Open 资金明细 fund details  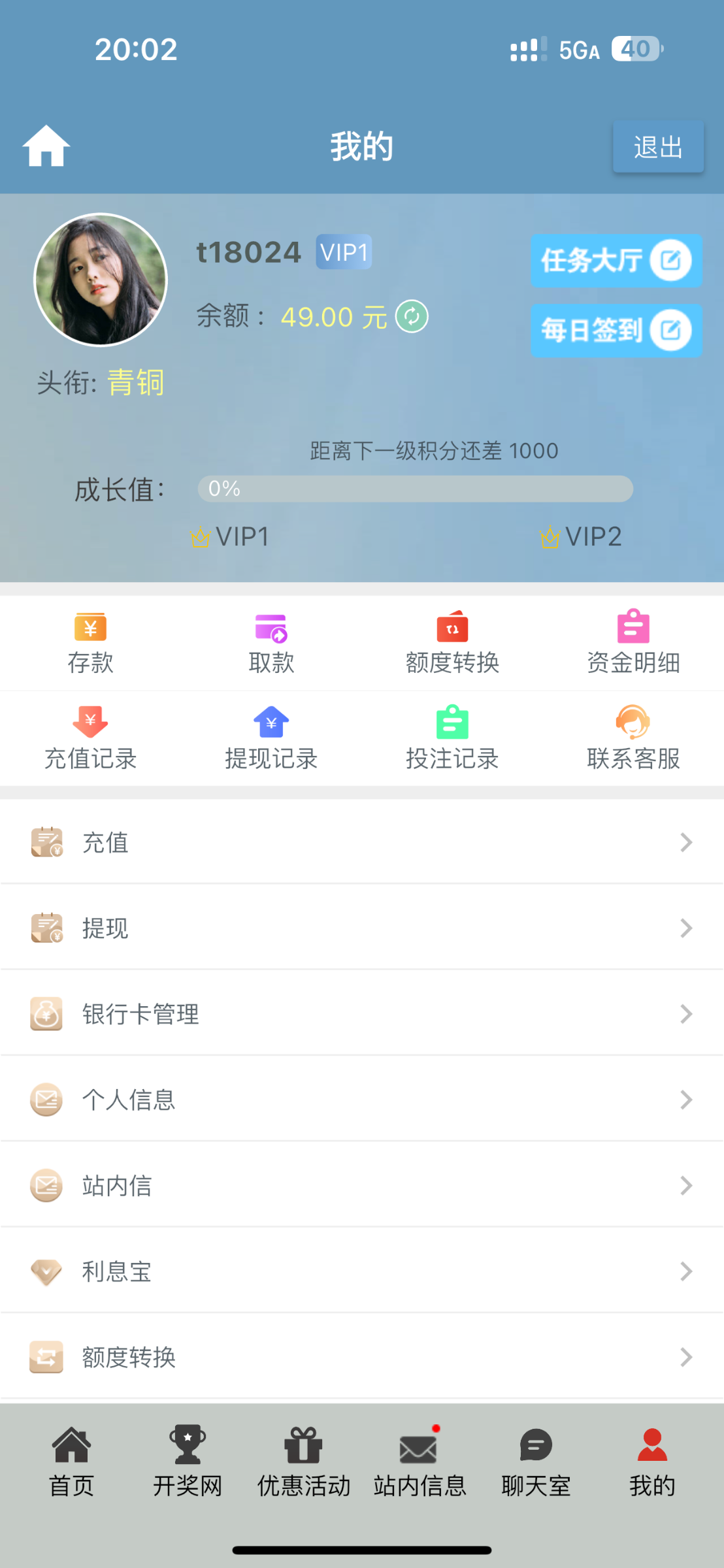[x=633, y=643]
